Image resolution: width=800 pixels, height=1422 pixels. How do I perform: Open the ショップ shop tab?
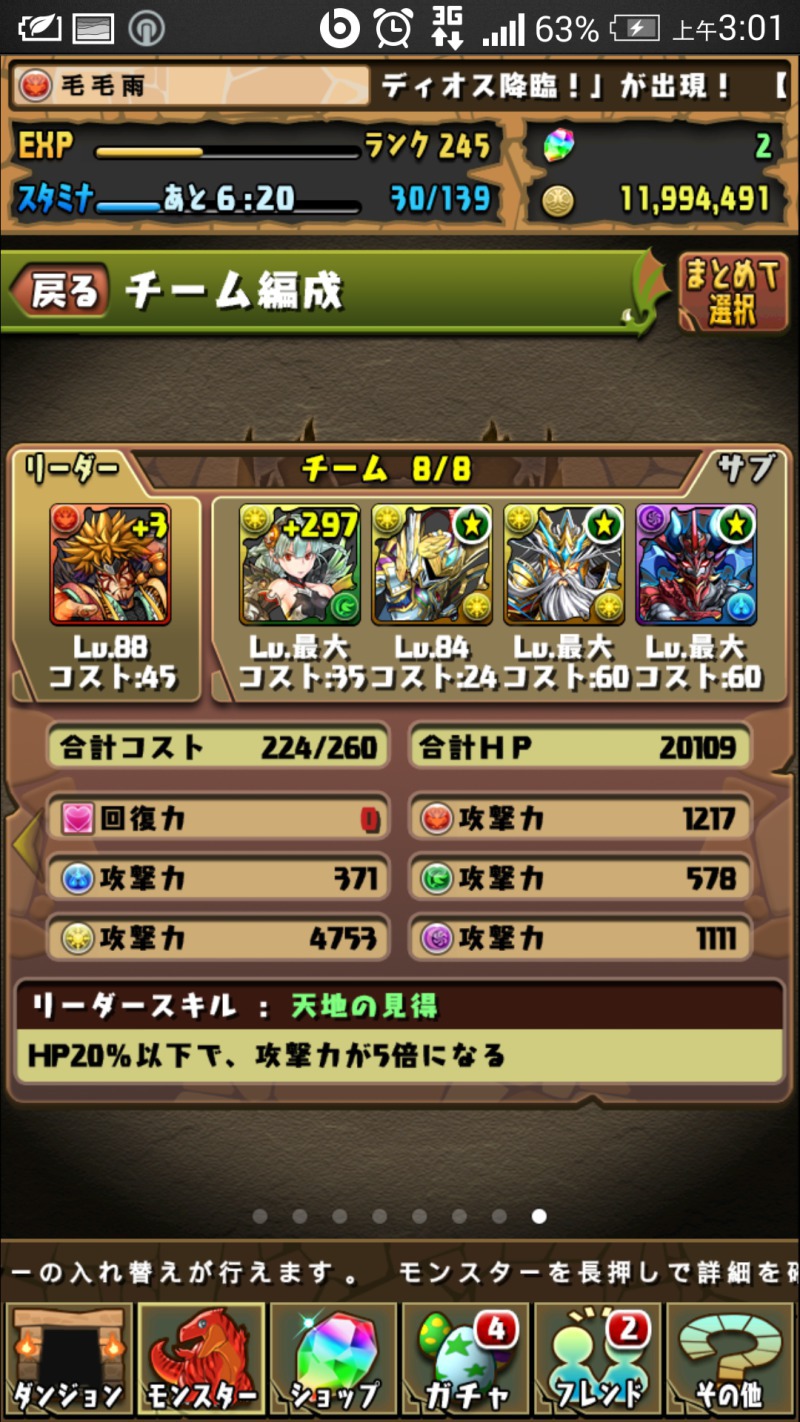point(333,1358)
